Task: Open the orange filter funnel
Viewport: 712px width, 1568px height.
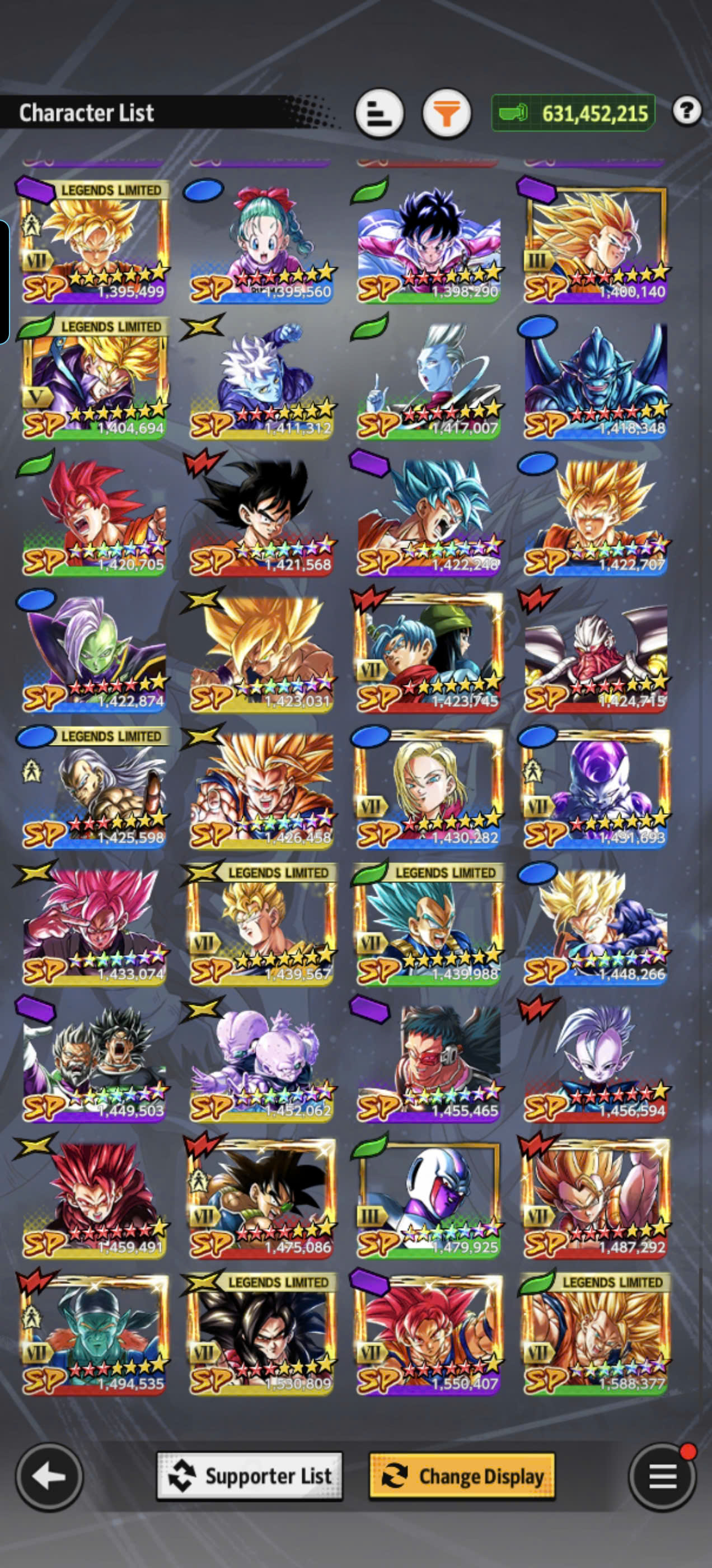Action: tap(447, 113)
